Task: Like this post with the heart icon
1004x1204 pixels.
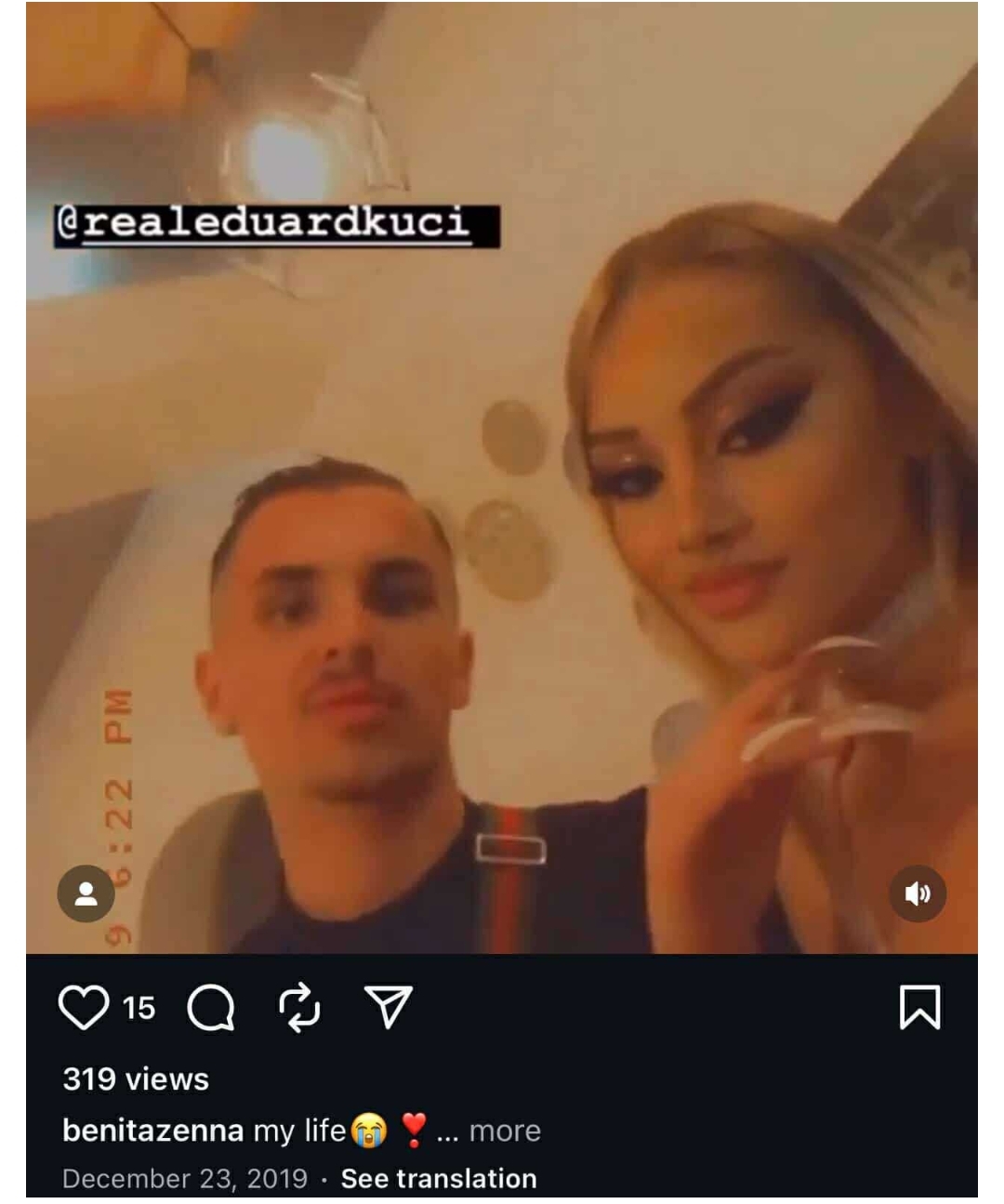Action: [84, 1008]
